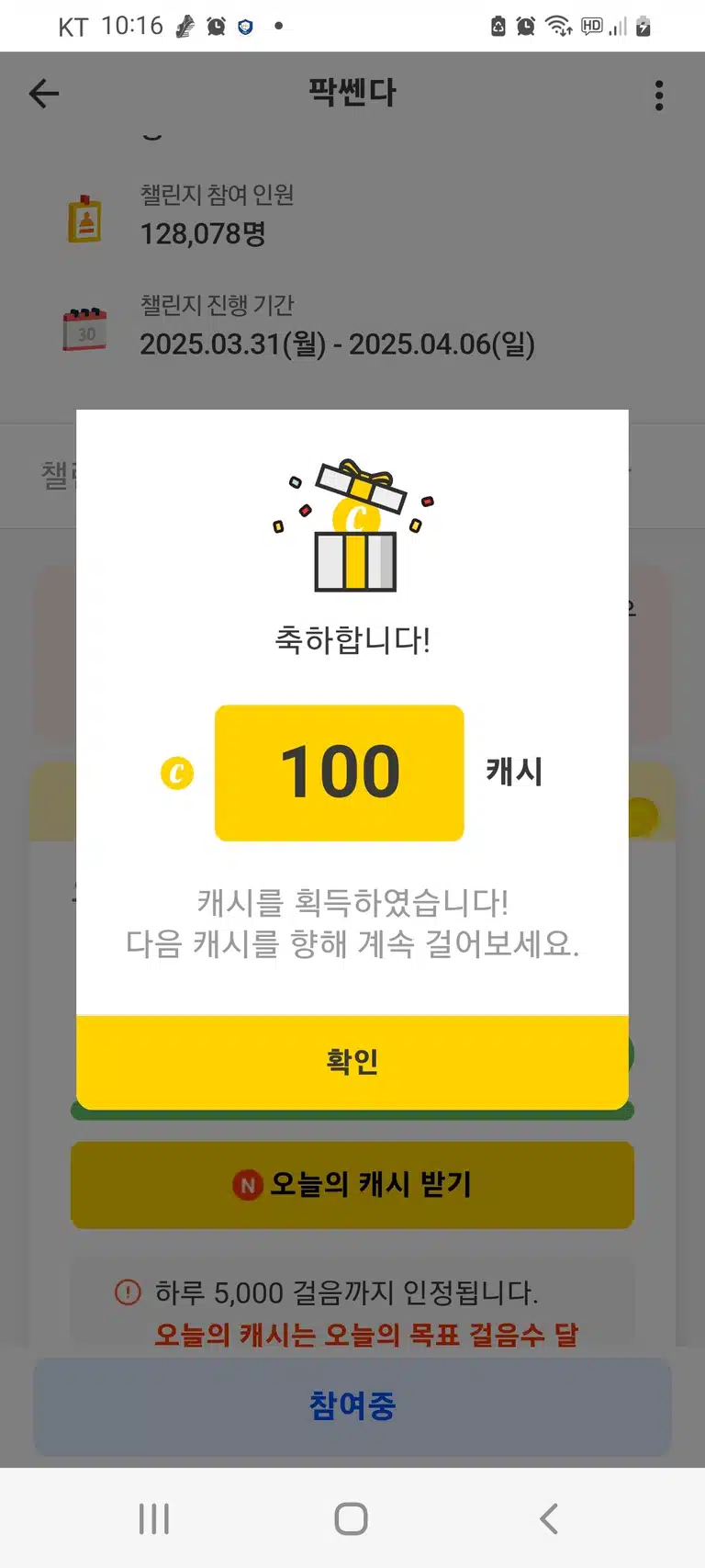Open the three-dot overflow menu
The image size is (705, 1568).
tap(659, 95)
